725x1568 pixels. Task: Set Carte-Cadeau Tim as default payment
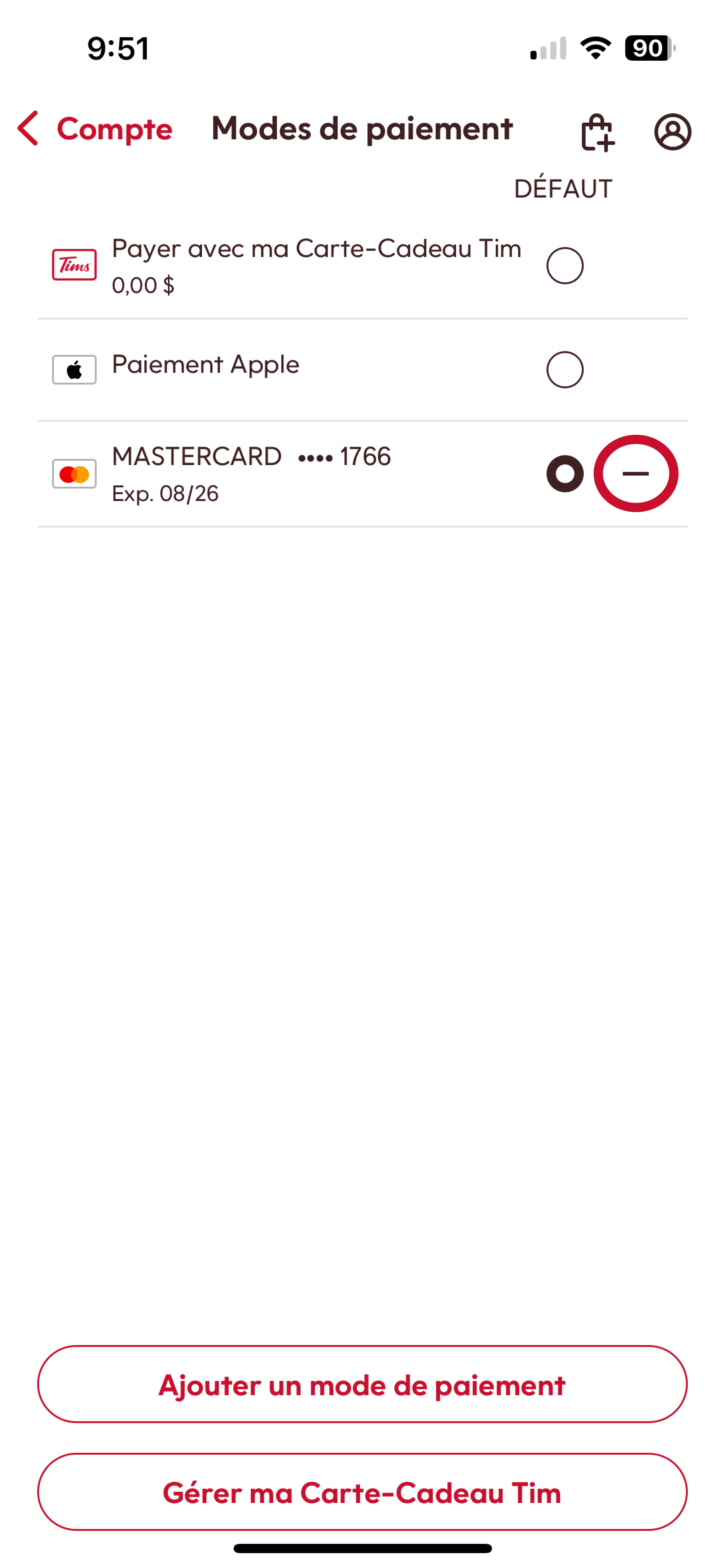(x=565, y=266)
